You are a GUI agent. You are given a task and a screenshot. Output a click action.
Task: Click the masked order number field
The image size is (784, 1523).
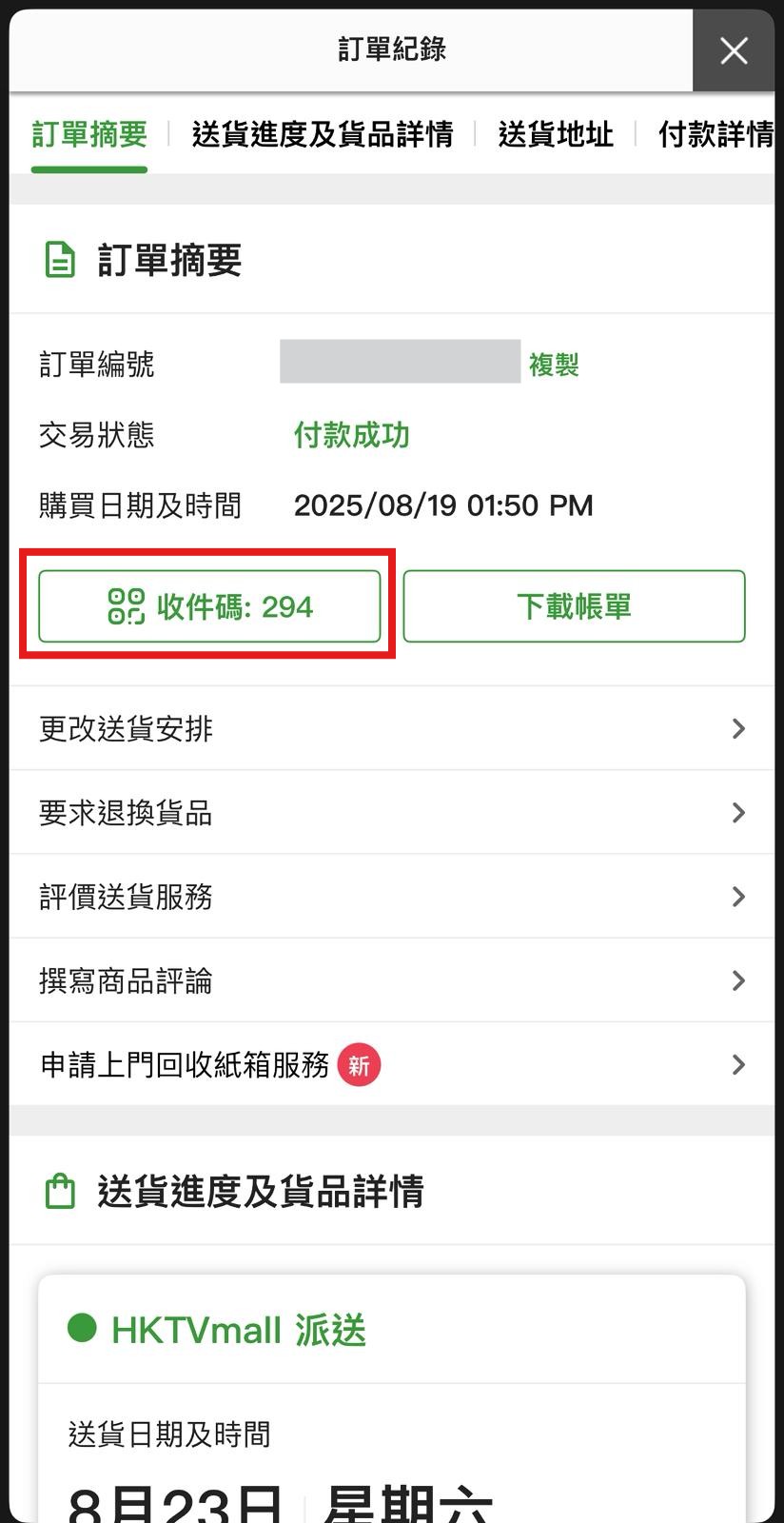400,364
